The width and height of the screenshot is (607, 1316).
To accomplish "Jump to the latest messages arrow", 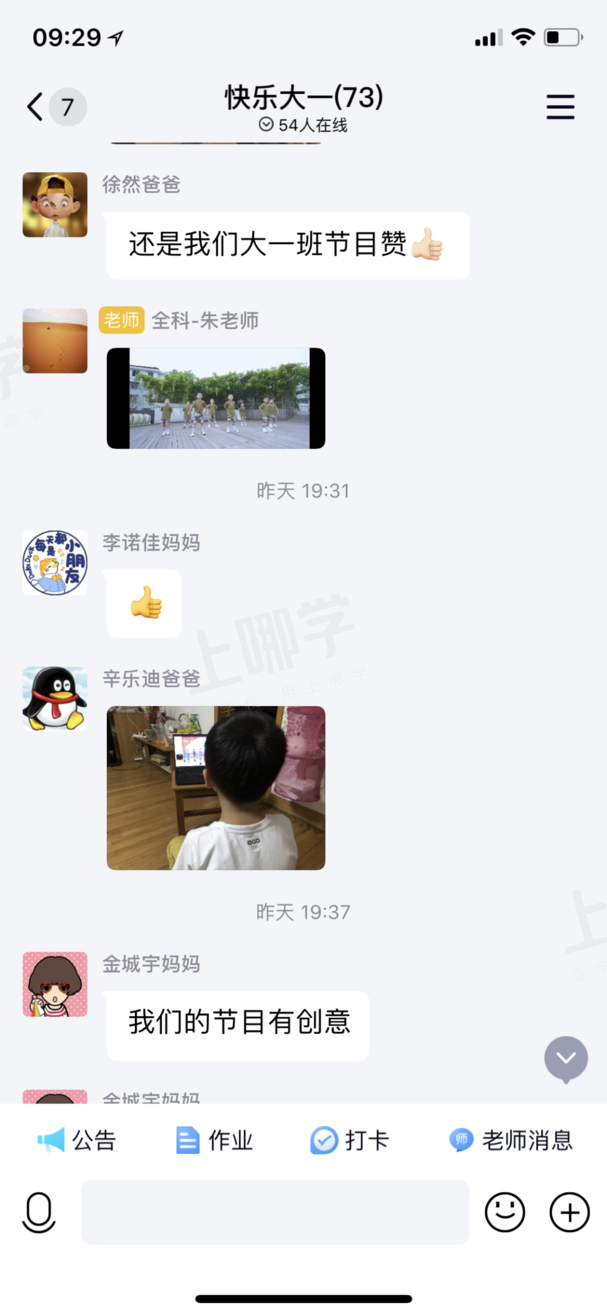I will click(566, 1058).
